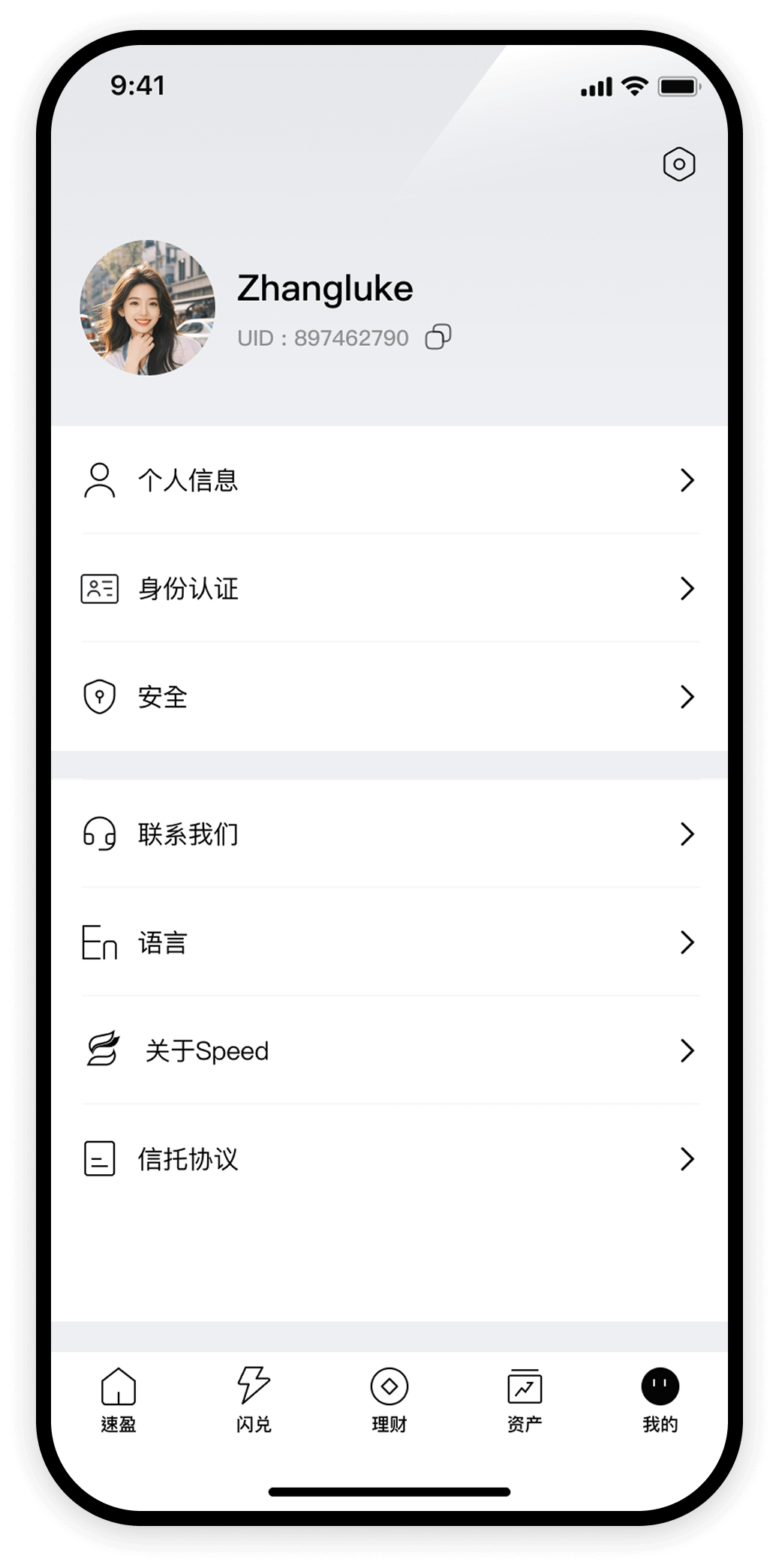Click the username Zhangluke

(324, 288)
